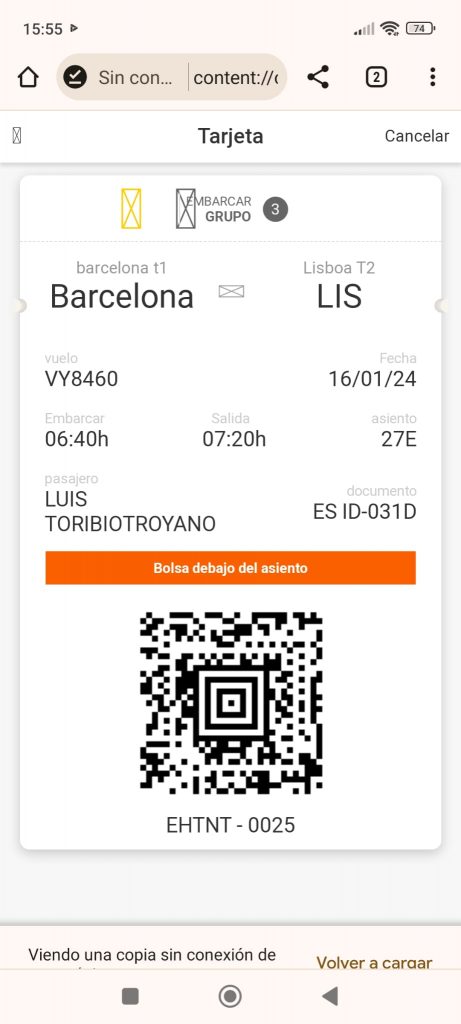Viewport: 461px width, 1024px height.
Task: Open recent apps with the square button
Action: click(x=131, y=996)
